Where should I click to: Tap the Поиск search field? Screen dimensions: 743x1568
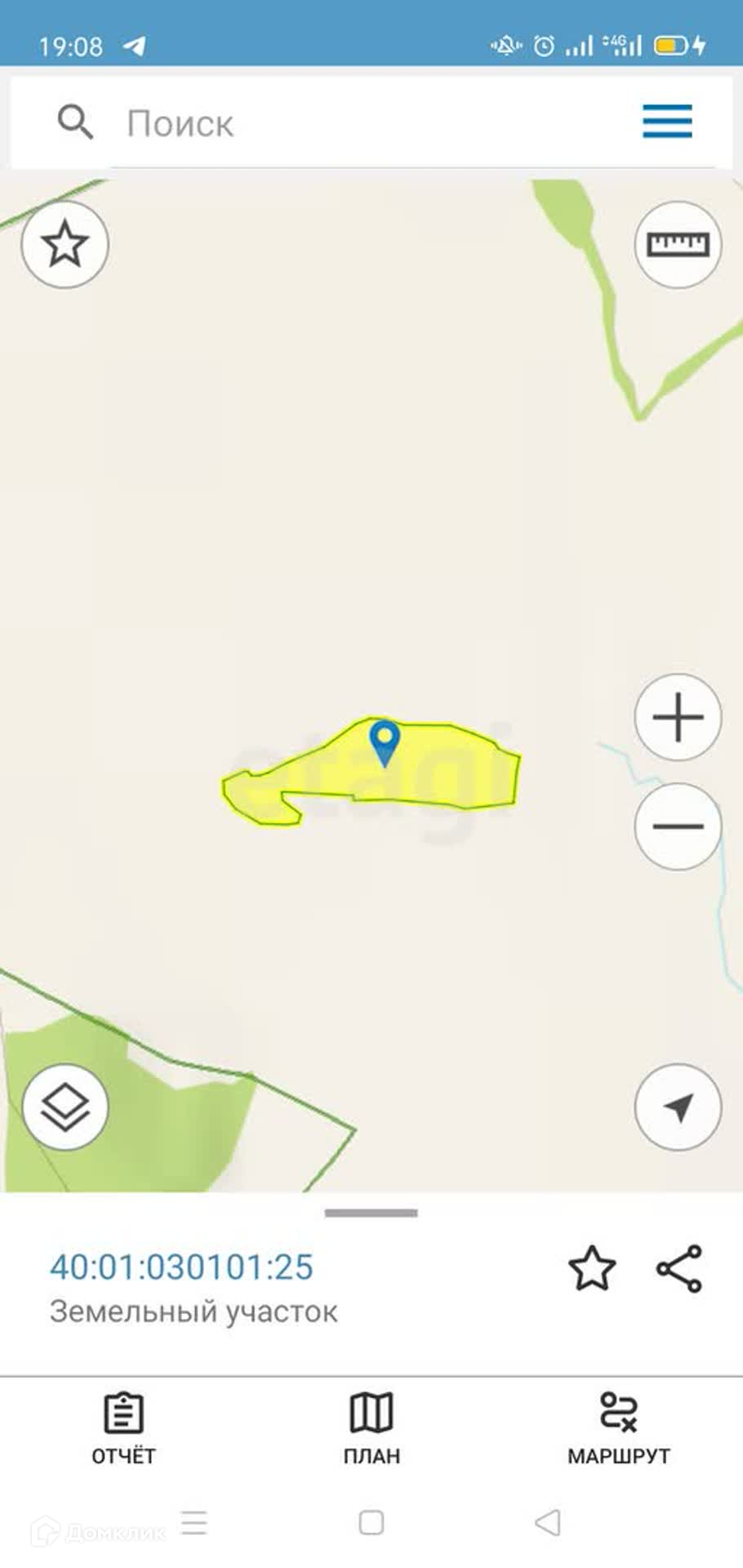pyautogui.click(x=327, y=123)
